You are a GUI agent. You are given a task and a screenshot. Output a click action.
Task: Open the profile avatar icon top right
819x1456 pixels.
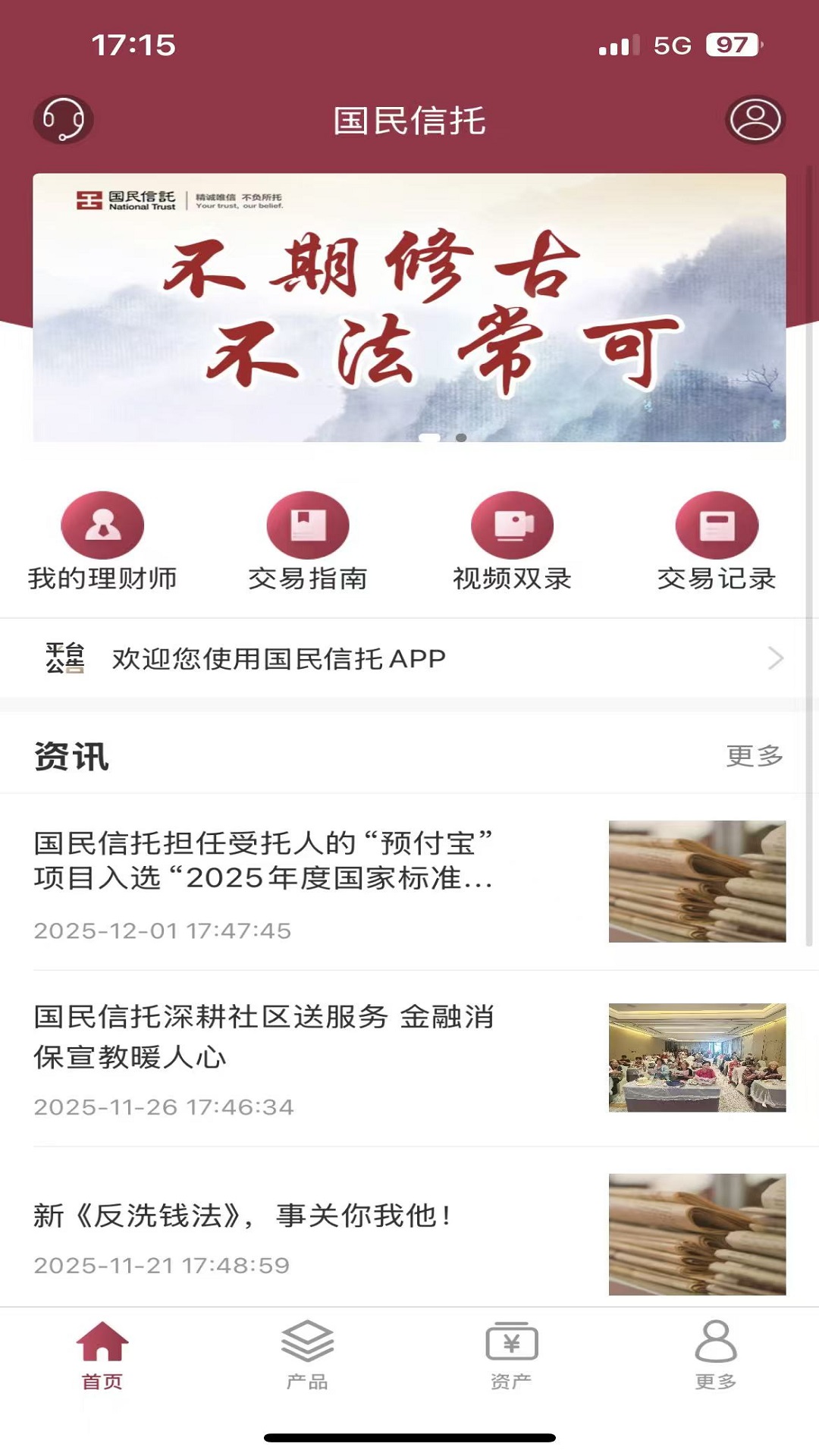(753, 120)
